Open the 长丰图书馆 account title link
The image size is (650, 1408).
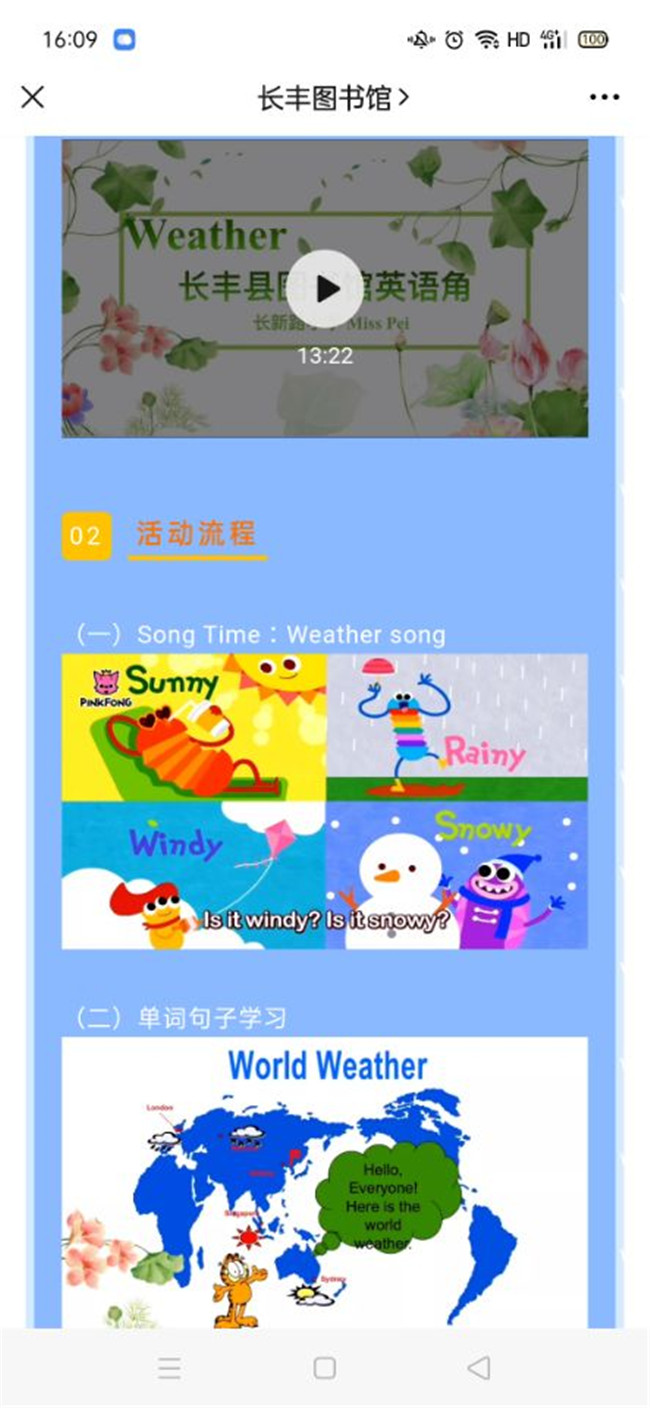click(333, 97)
